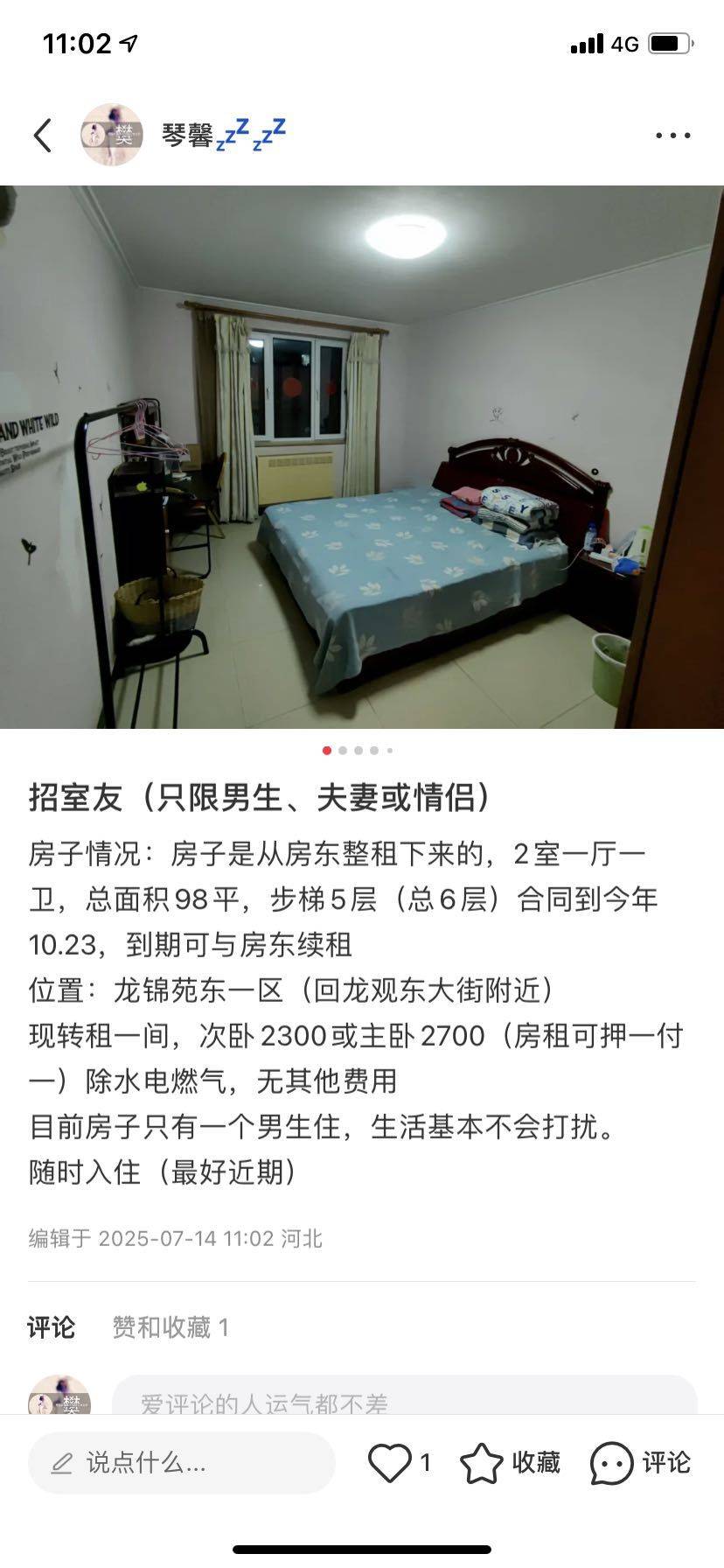724x1568 pixels.
Task: Tap the 爱评论的人运气都不差 comment box
Action: tap(404, 1397)
